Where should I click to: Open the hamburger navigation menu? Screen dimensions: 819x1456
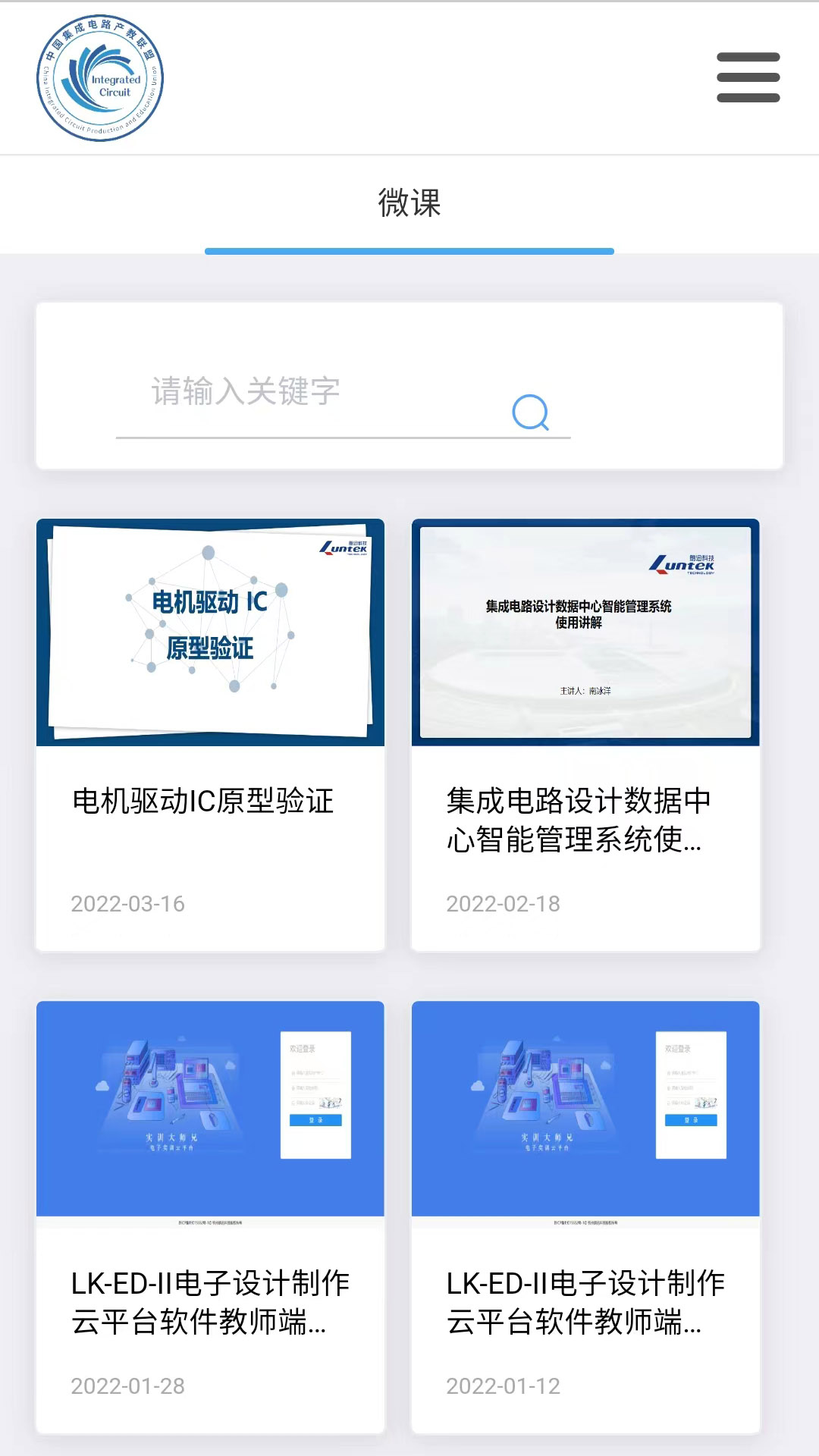tap(747, 77)
